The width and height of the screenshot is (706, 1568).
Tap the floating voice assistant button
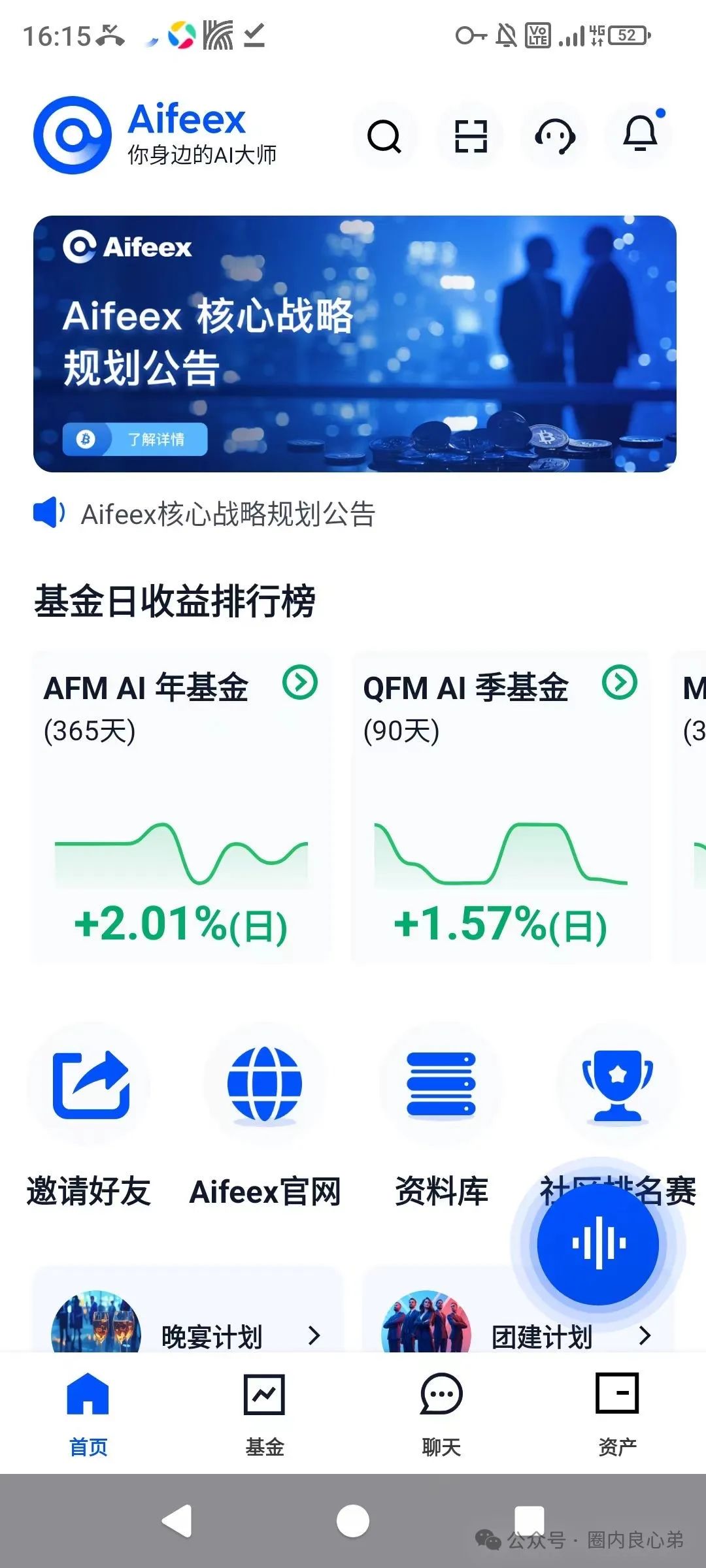(x=597, y=1246)
